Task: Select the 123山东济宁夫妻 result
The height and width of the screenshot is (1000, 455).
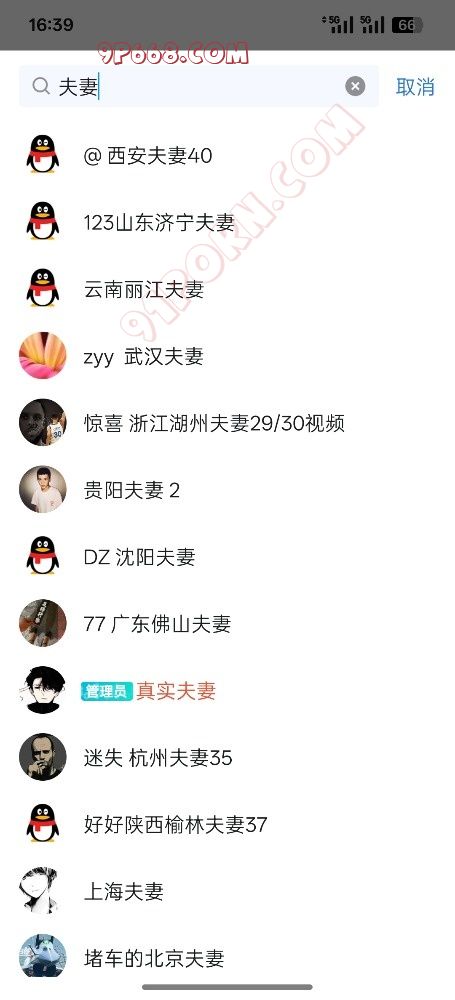Action: 227,222
